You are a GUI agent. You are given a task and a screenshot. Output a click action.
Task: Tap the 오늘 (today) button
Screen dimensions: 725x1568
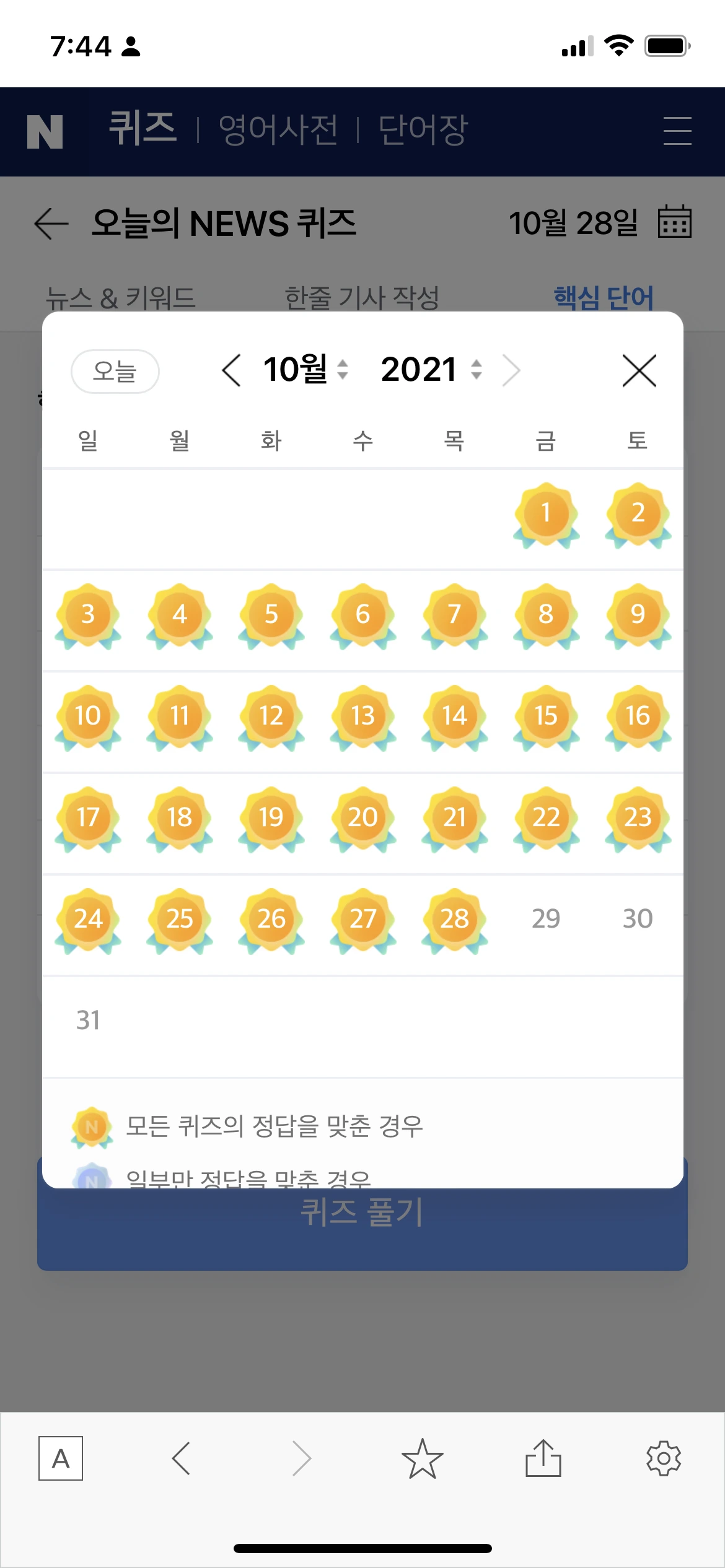coord(115,371)
